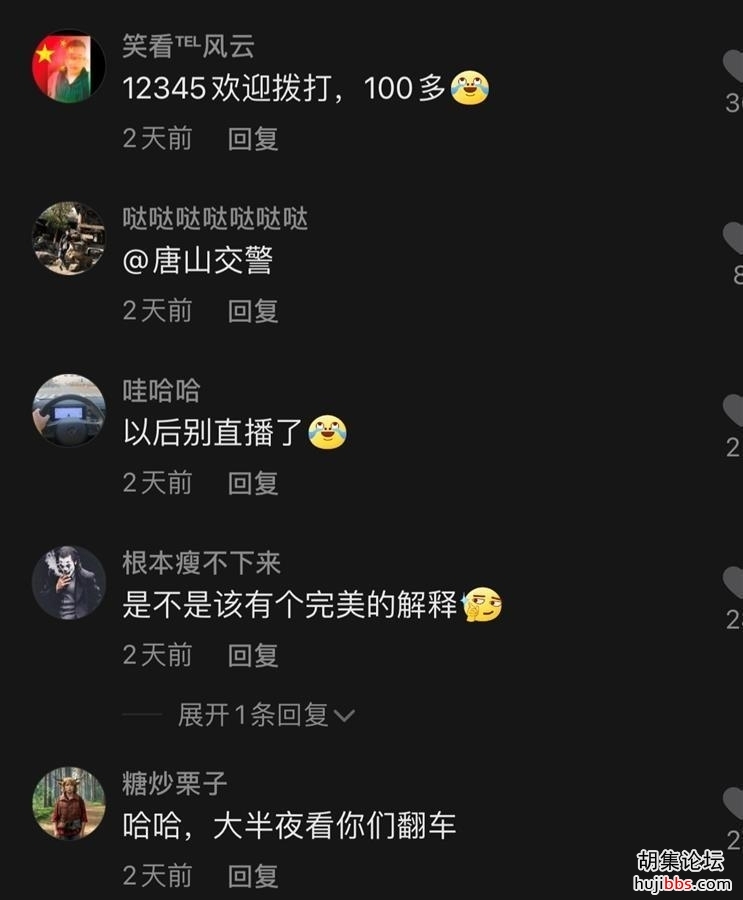Expand 展开1条回复 under 根本瘦不下来
The height and width of the screenshot is (900, 743).
[x=265, y=714]
